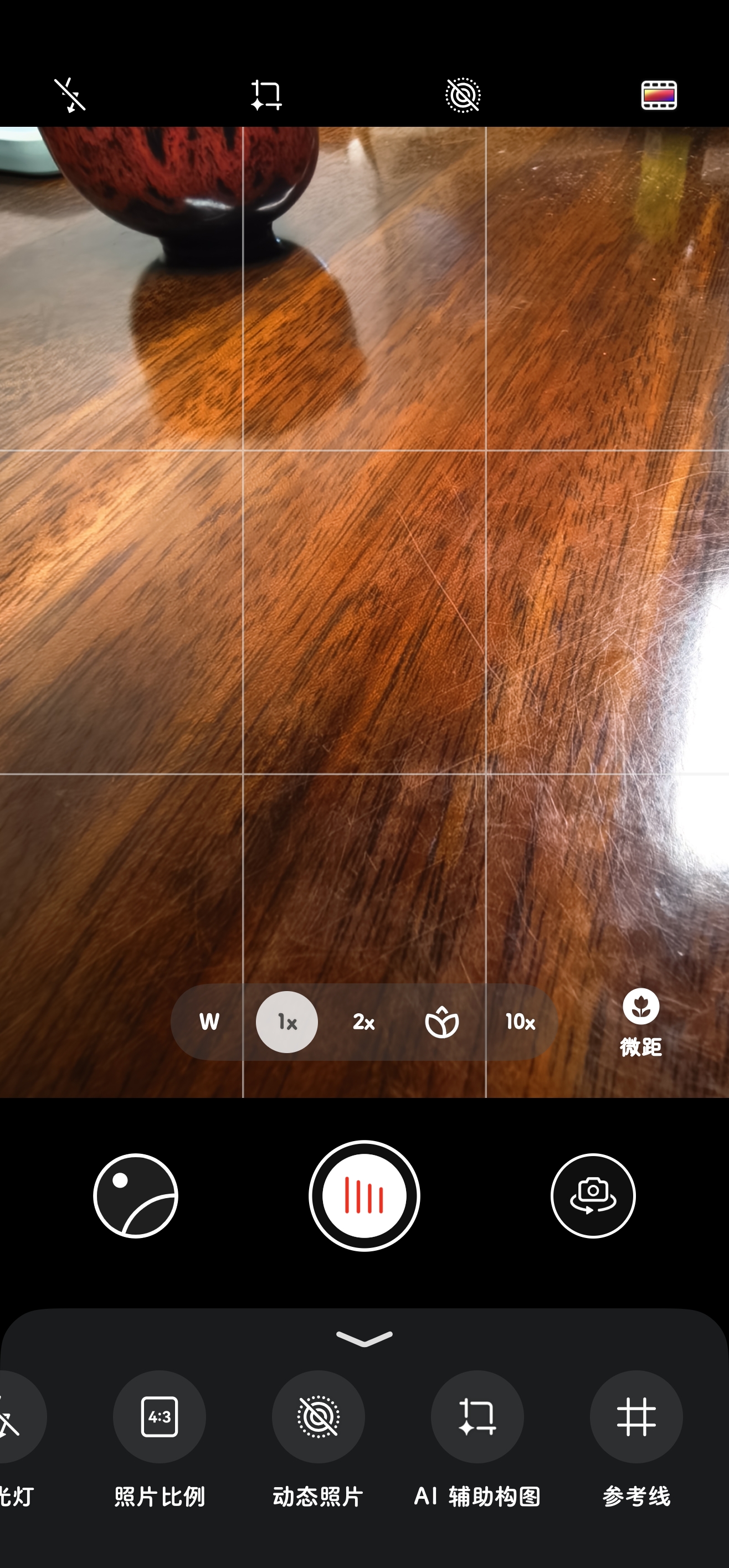This screenshot has width=729, height=1568.
Task: Open 照片比例 aspect ratio setting
Action: point(160,1416)
